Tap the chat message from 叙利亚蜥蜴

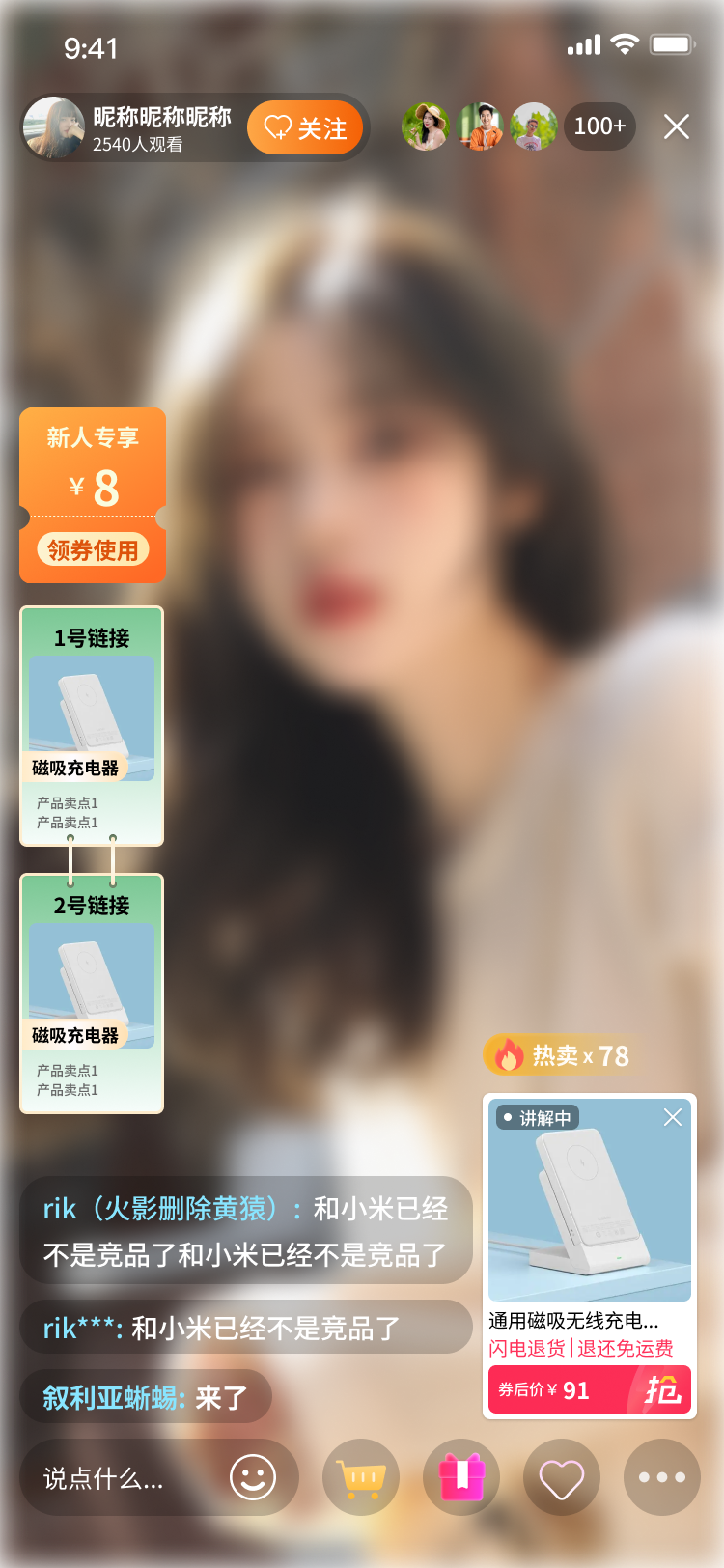[x=145, y=1395]
